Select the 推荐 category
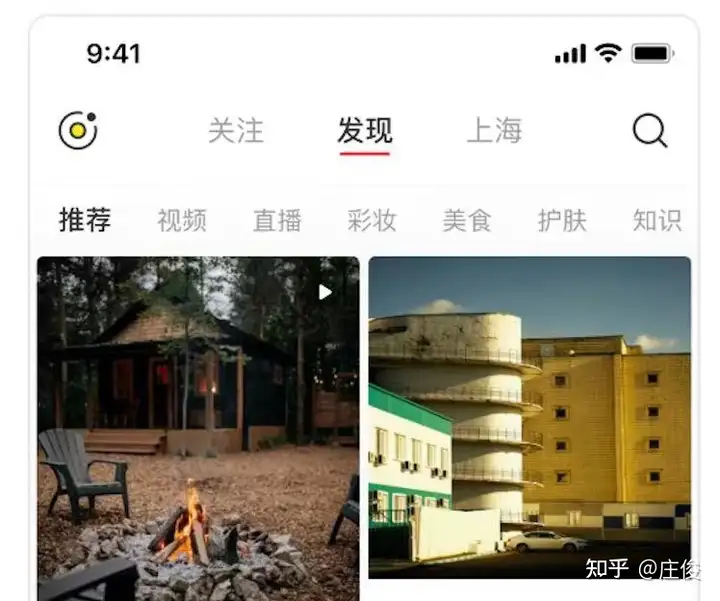This screenshot has height=601, width=720. (85, 220)
